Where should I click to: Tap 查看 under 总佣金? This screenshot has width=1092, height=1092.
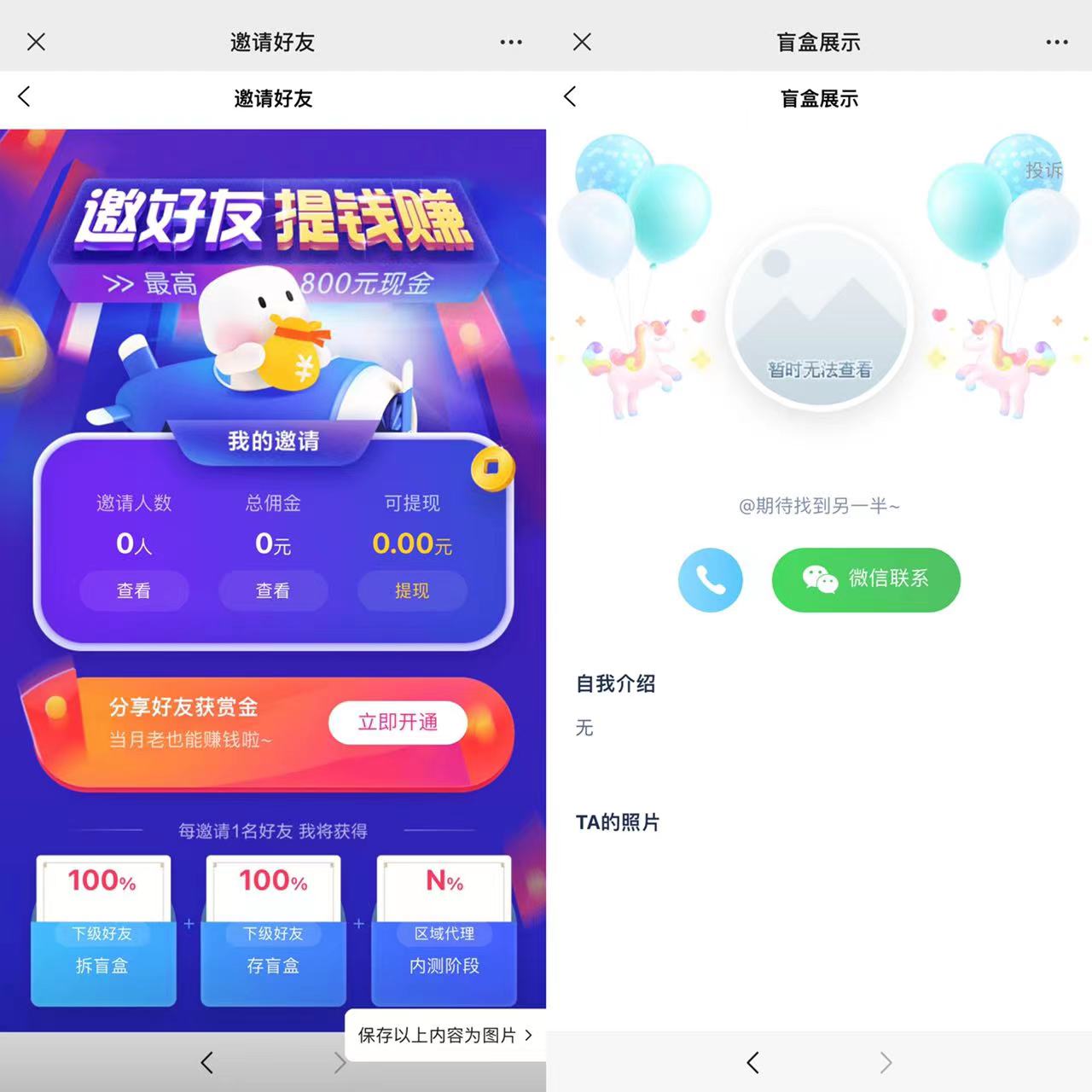coord(273,590)
